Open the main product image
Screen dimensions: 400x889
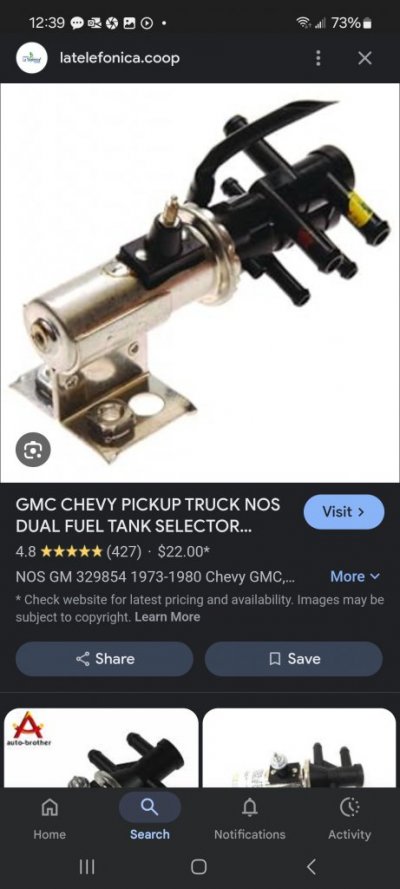tap(200, 283)
